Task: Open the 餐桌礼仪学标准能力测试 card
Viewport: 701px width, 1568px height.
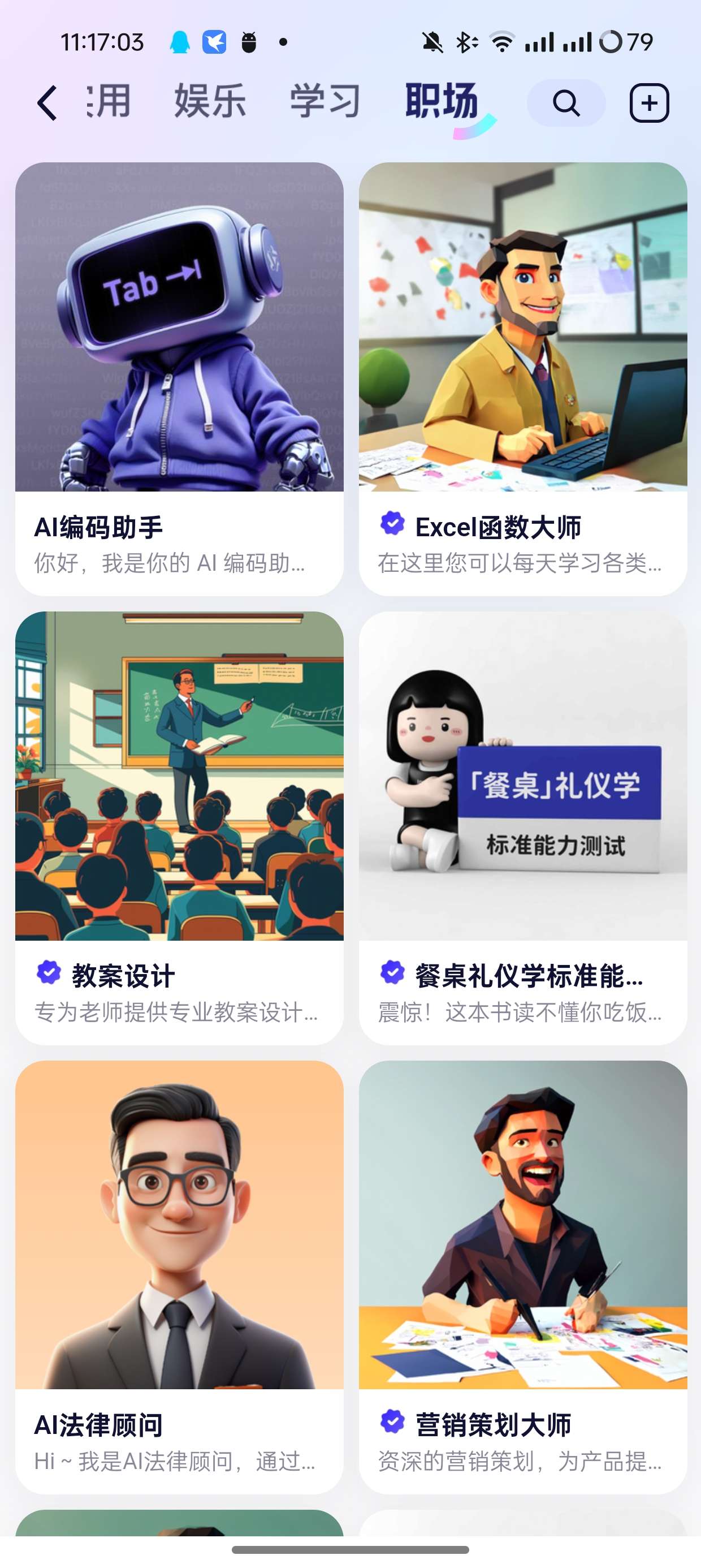Action: point(523,828)
